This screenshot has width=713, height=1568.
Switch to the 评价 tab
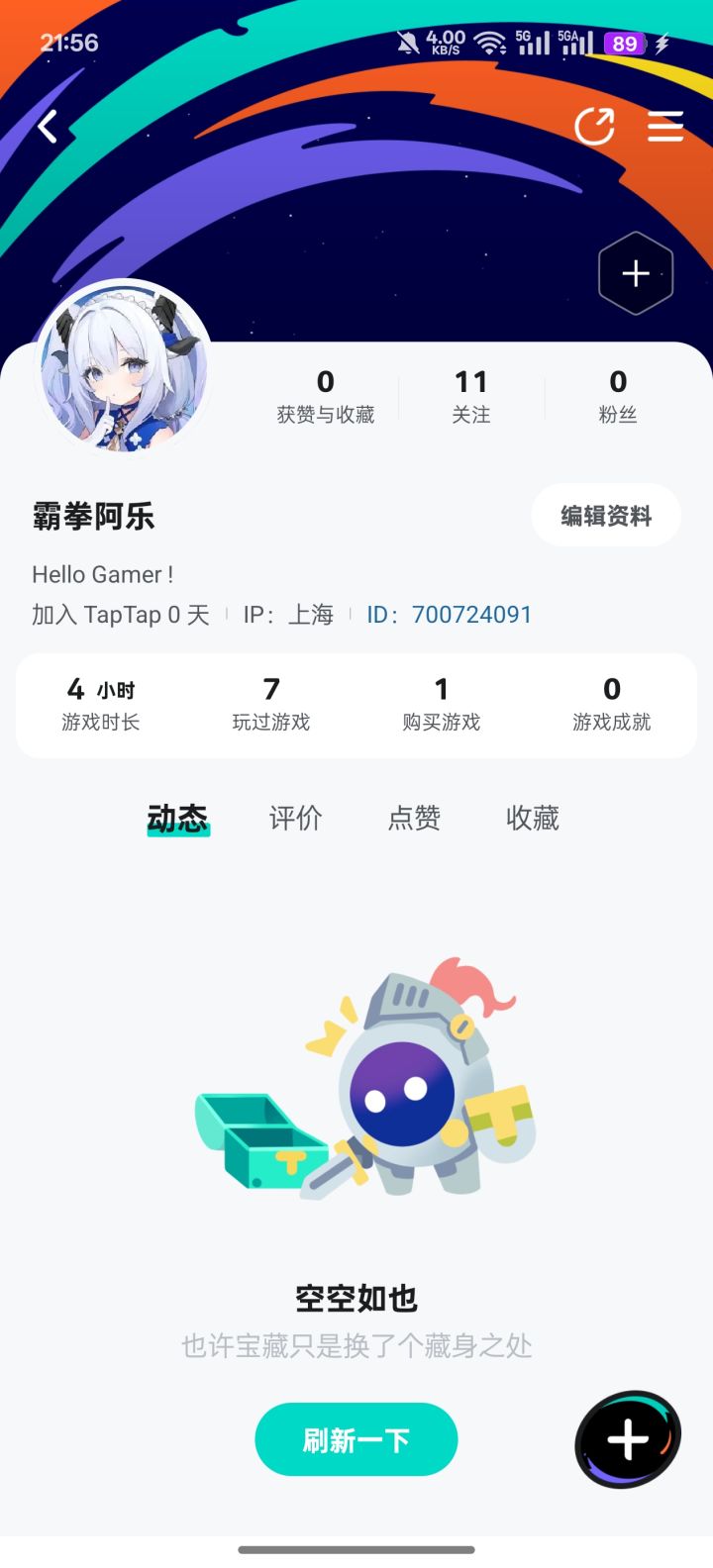coord(295,819)
